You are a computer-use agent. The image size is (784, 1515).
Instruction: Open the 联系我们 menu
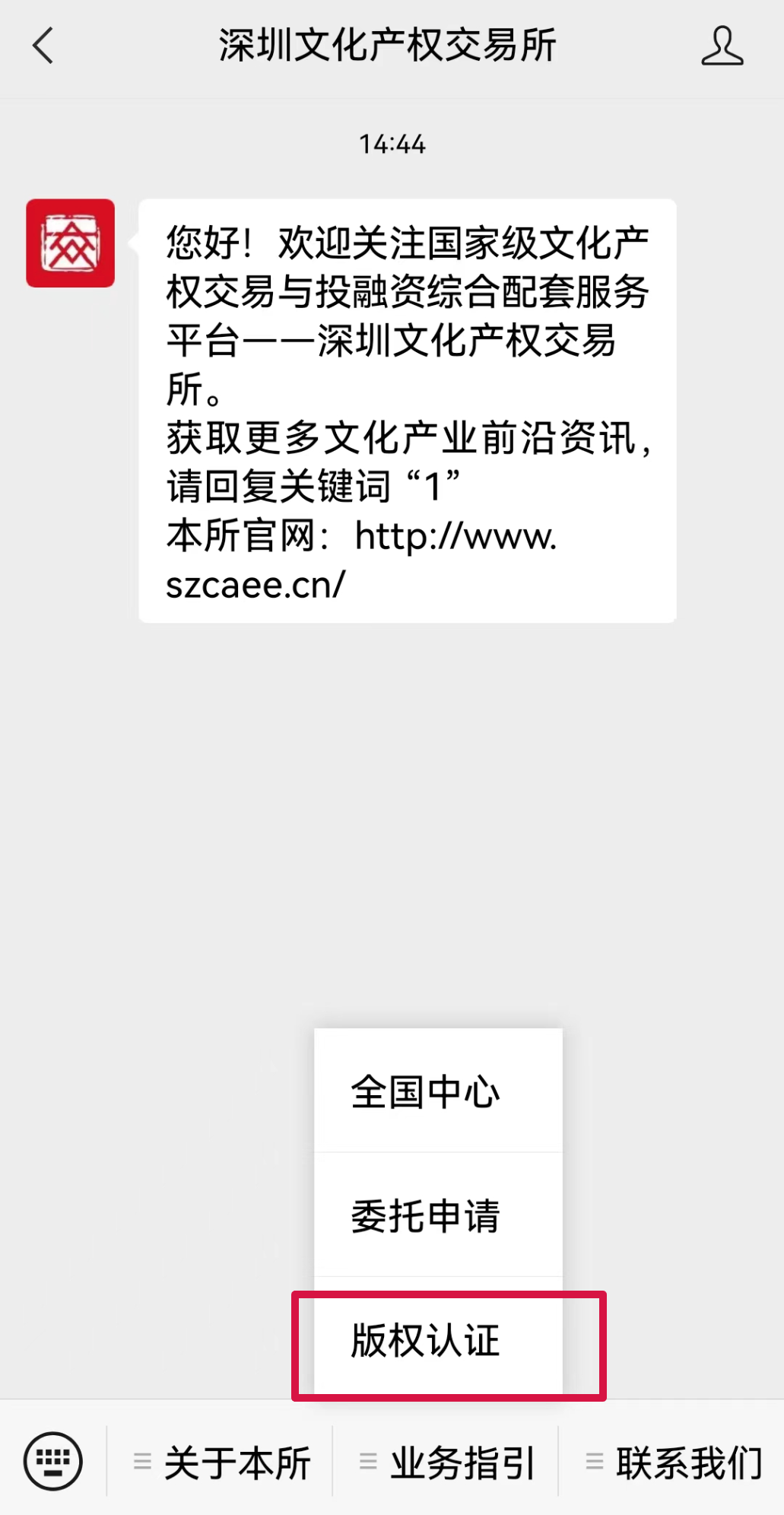(673, 1462)
